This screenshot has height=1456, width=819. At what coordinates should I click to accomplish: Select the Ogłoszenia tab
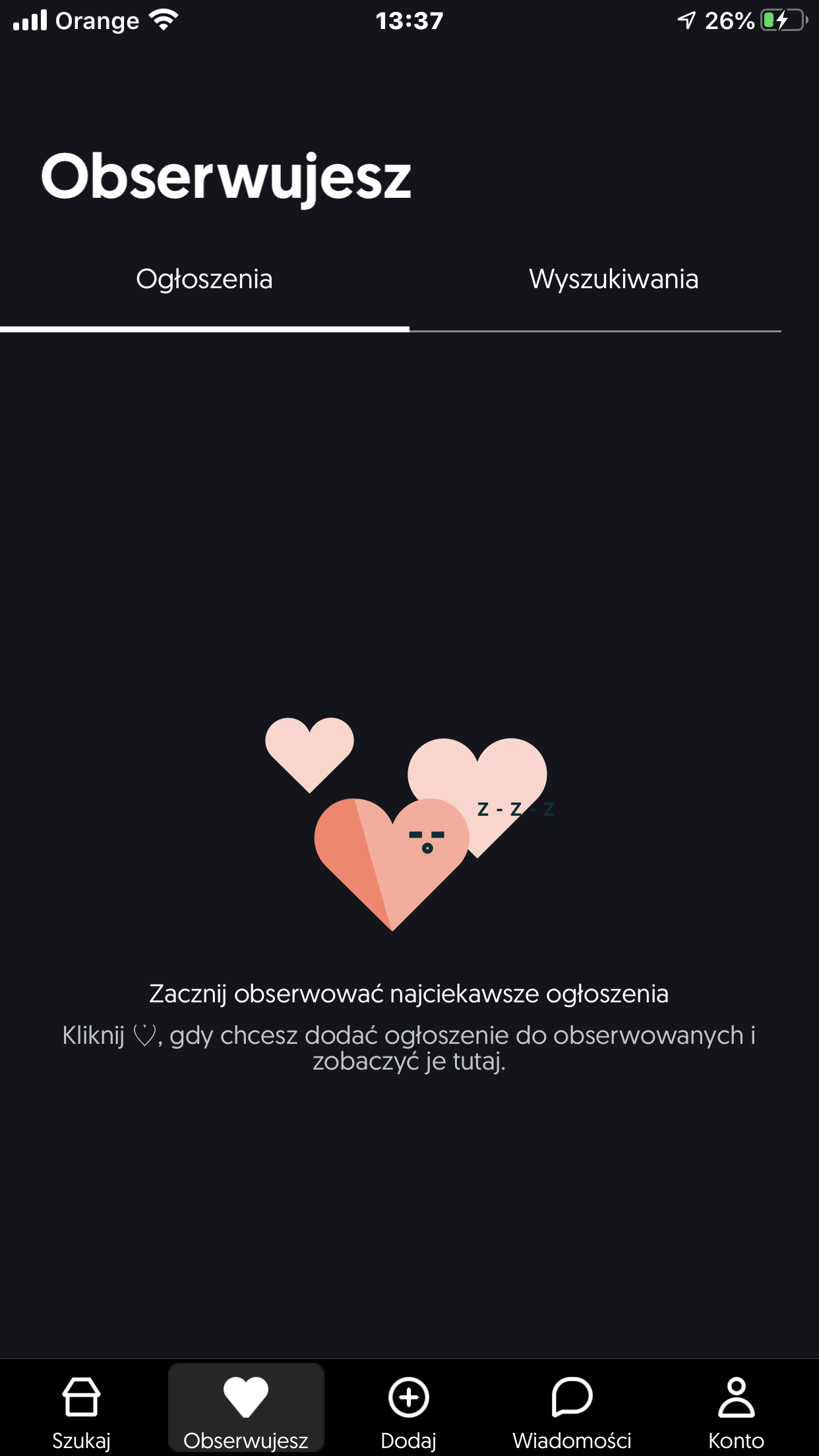pos(204,280)
